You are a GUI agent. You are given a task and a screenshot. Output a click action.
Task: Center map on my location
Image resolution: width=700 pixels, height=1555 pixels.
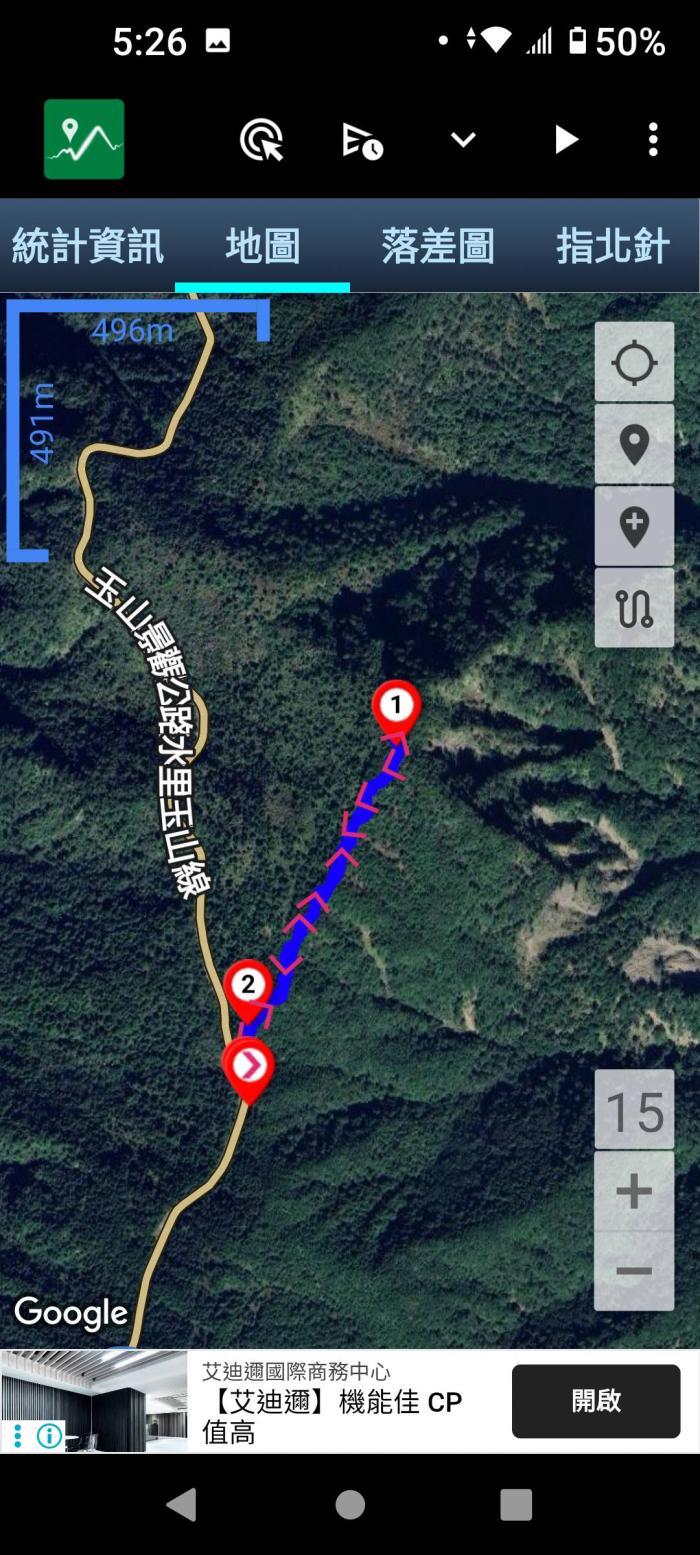(x=634, y=362)
